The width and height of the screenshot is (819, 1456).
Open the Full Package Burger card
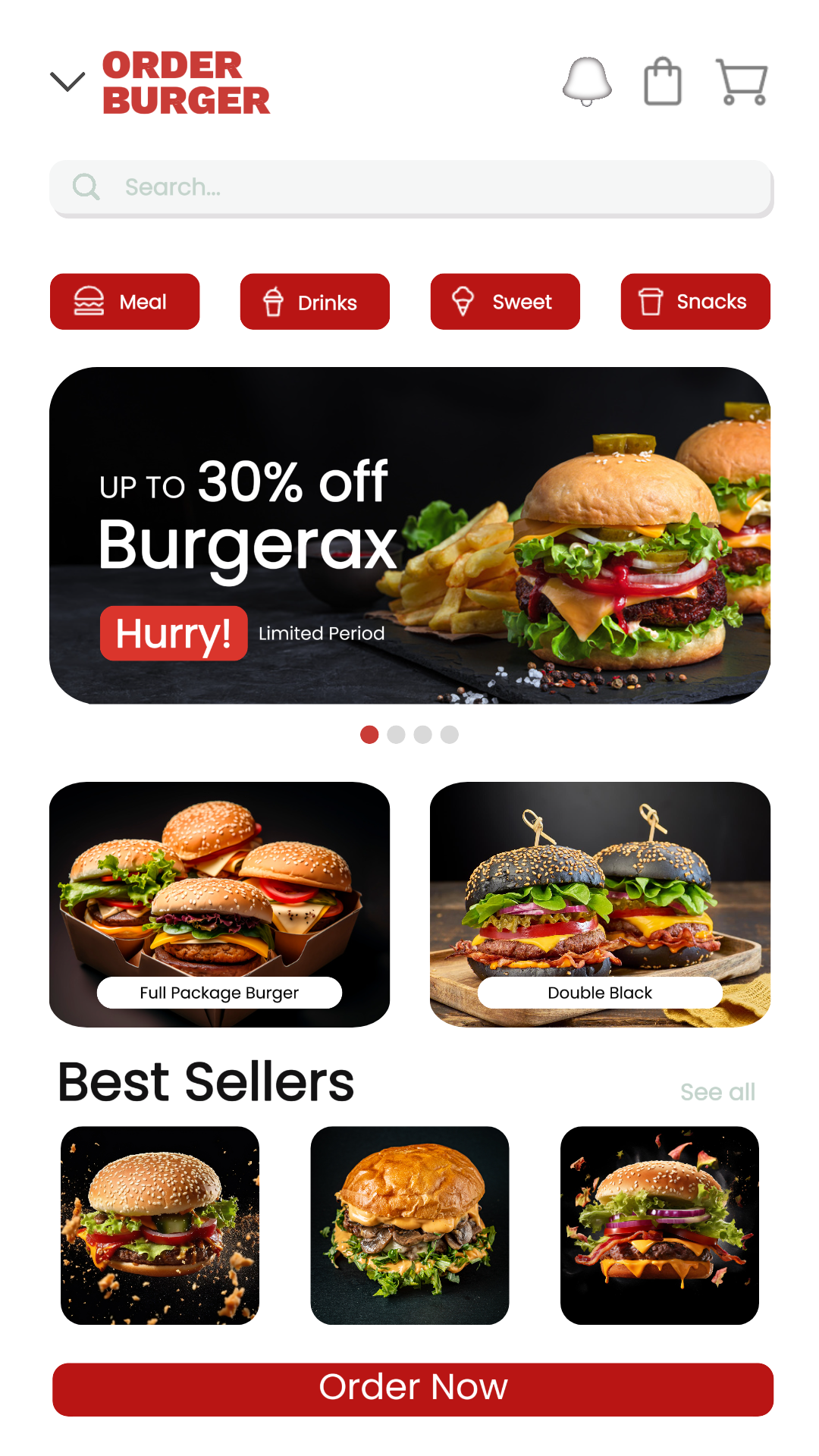coord(219,904)
